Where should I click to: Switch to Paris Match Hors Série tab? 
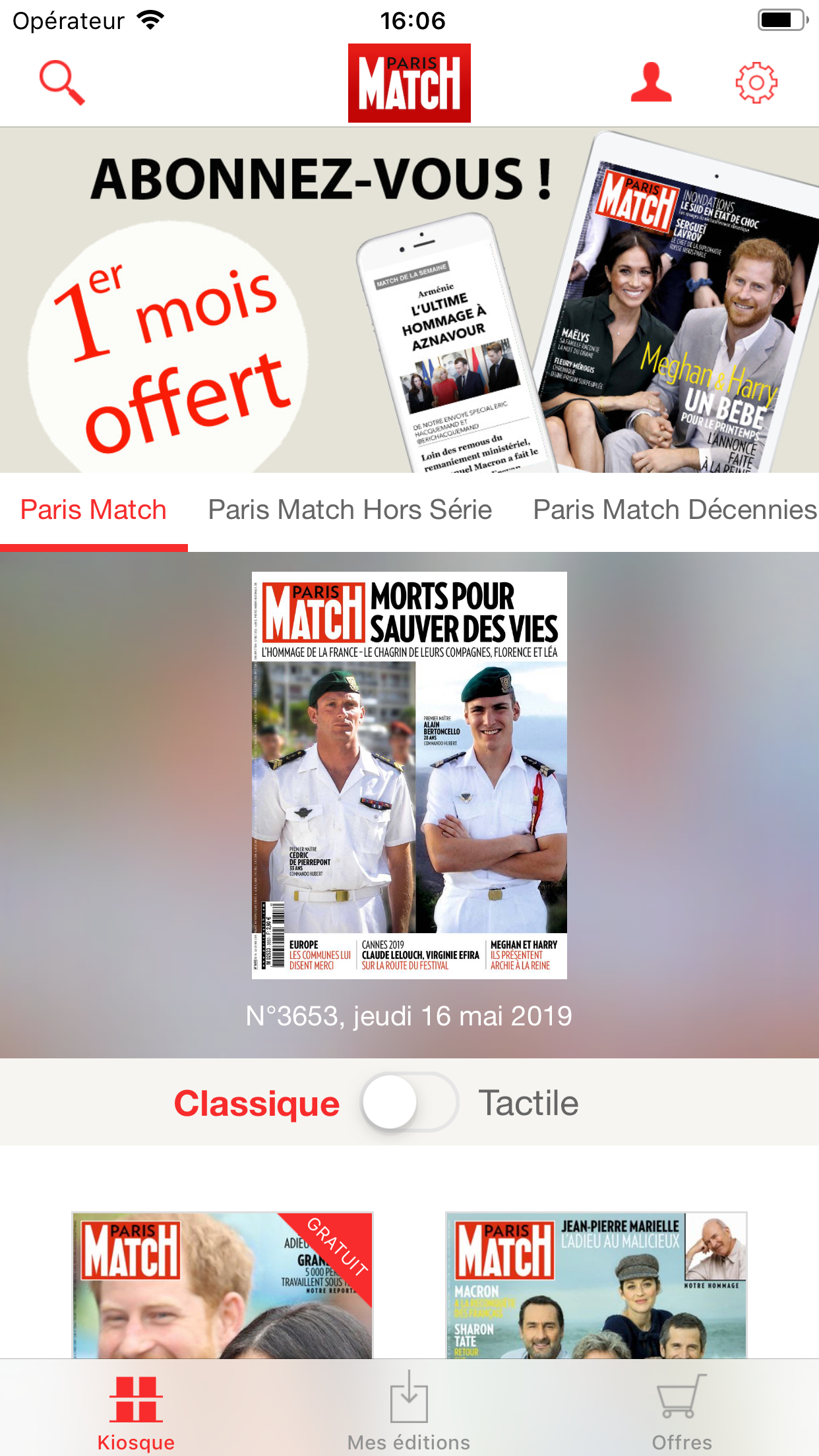click(350, 510)
